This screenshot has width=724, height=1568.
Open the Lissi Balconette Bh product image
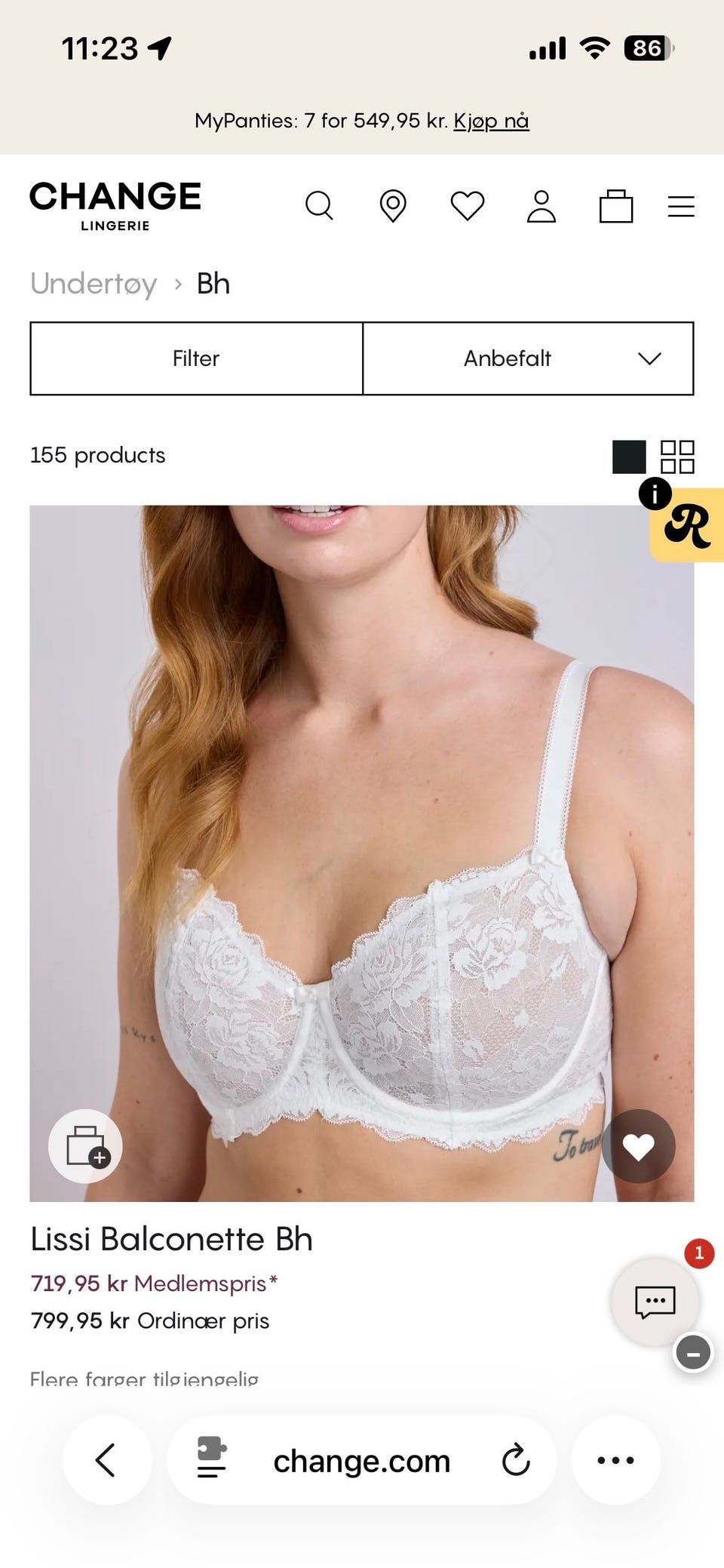pyautogui.click(x=362, y=853)
